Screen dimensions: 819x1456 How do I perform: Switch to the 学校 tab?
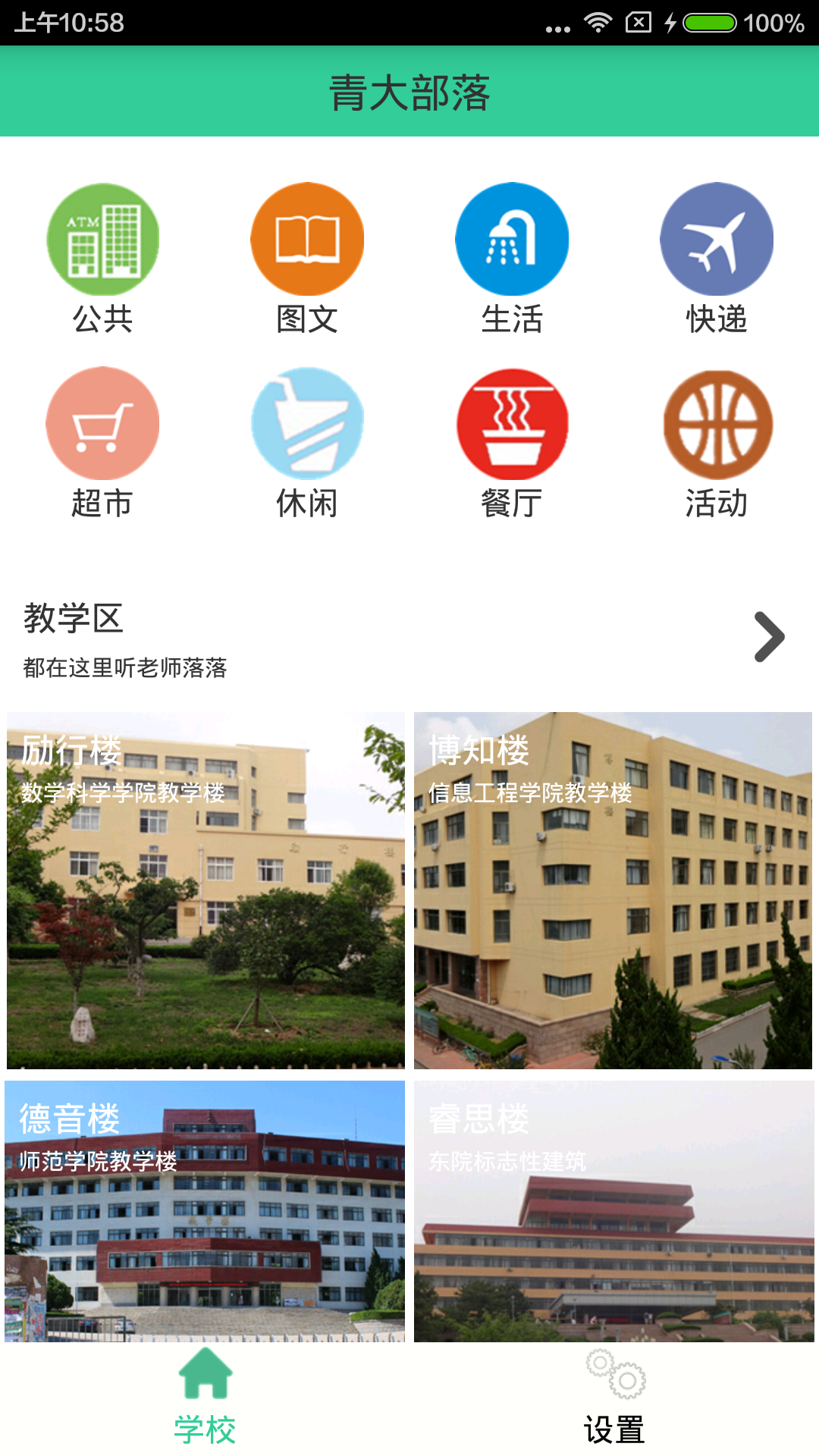(x=205, y=1397)
